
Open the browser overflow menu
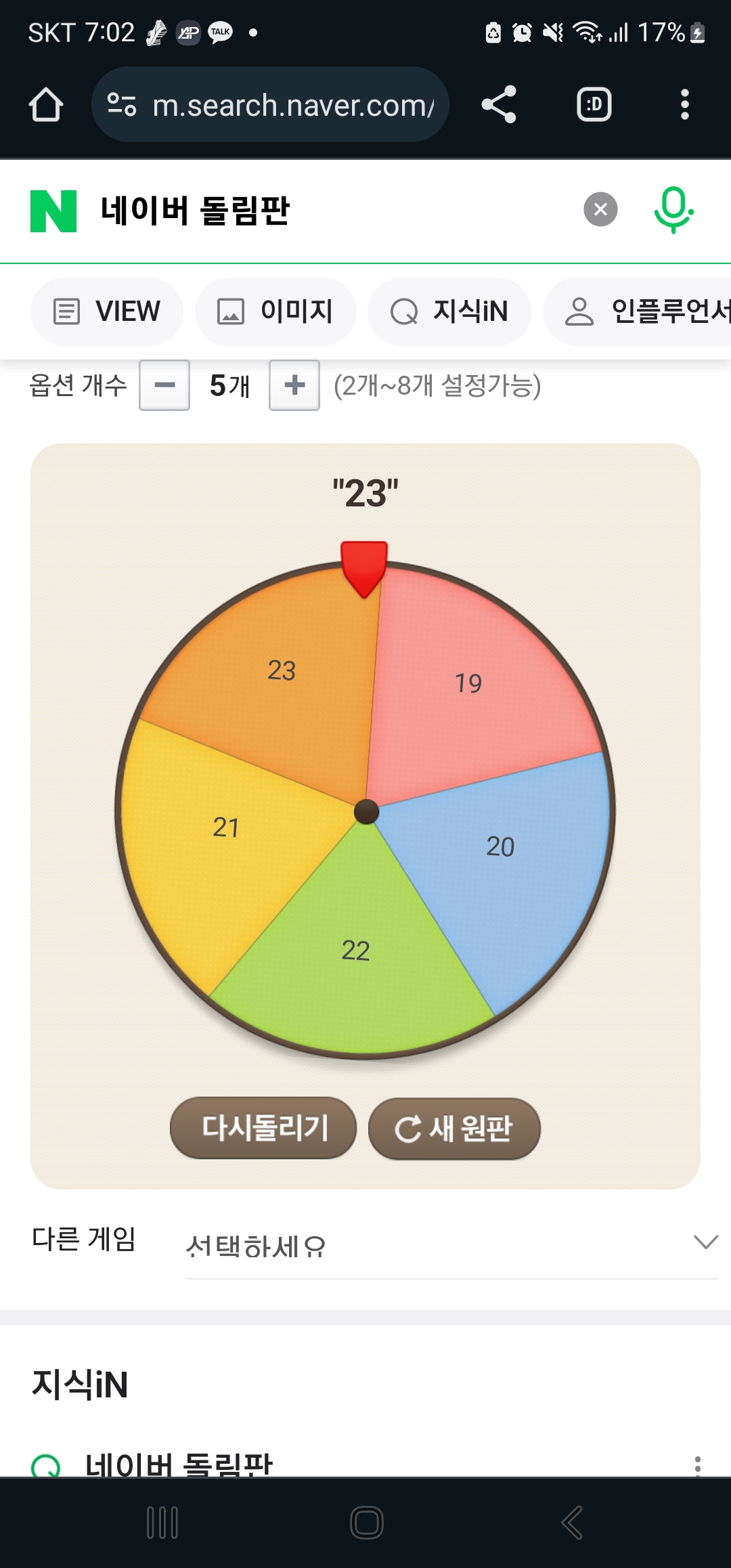tap(684, 105)
